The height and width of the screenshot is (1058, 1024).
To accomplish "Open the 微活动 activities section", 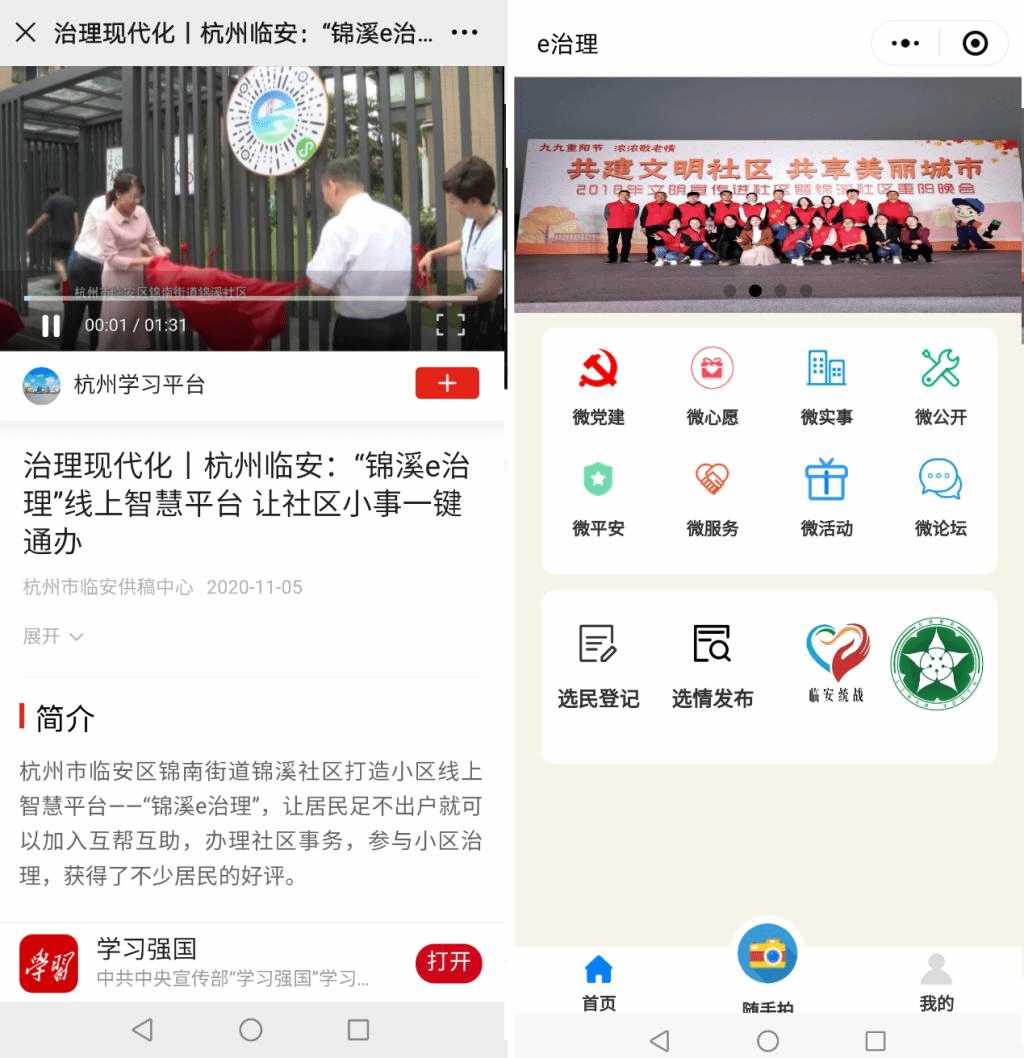I will tap(826, 497).
